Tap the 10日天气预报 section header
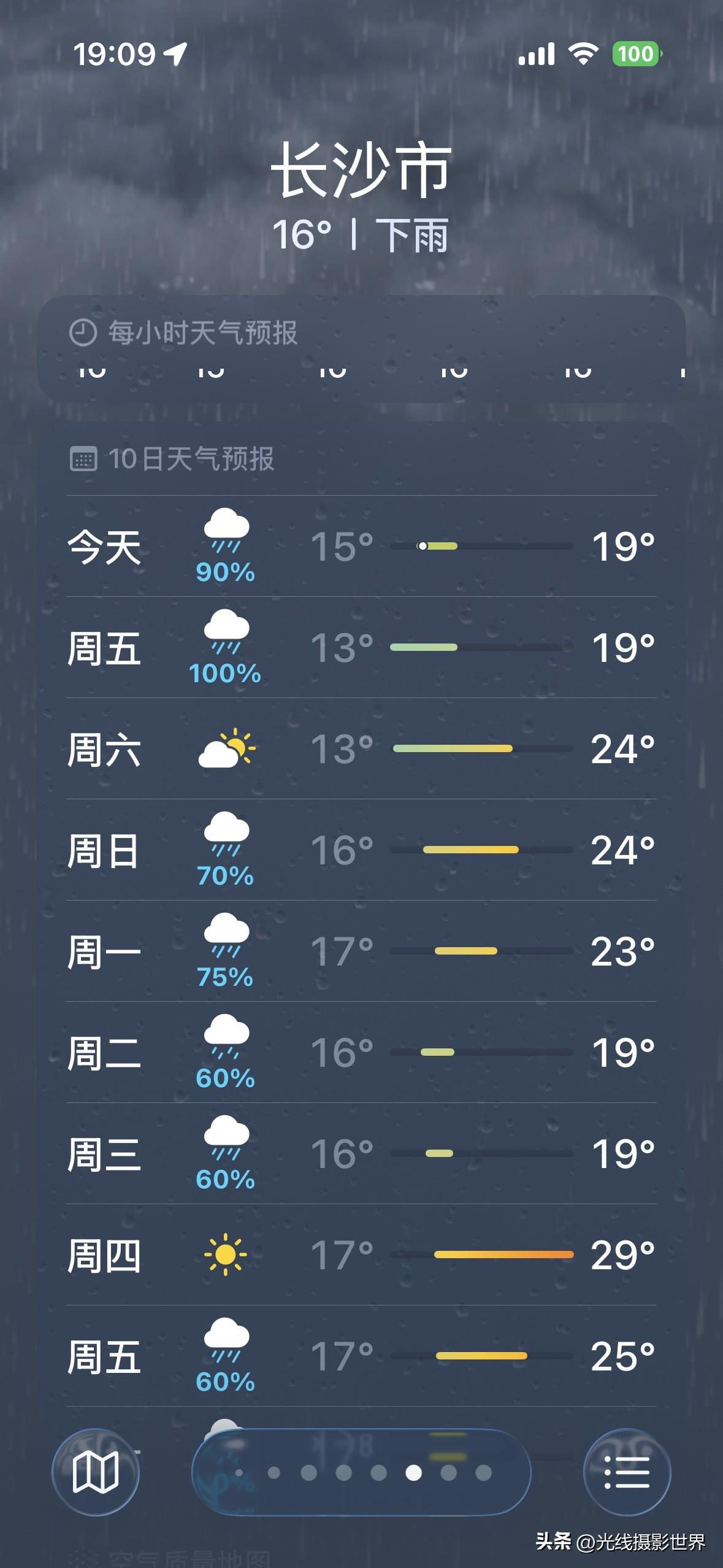The image size is (723, 1568). pos(194,457)
